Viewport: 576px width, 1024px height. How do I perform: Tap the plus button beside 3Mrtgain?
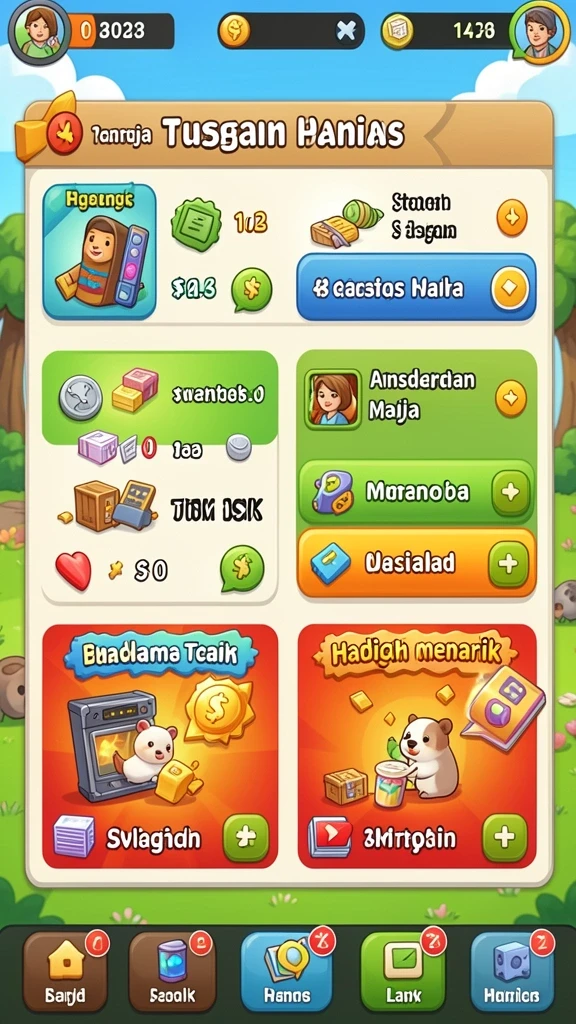point(505,838)
